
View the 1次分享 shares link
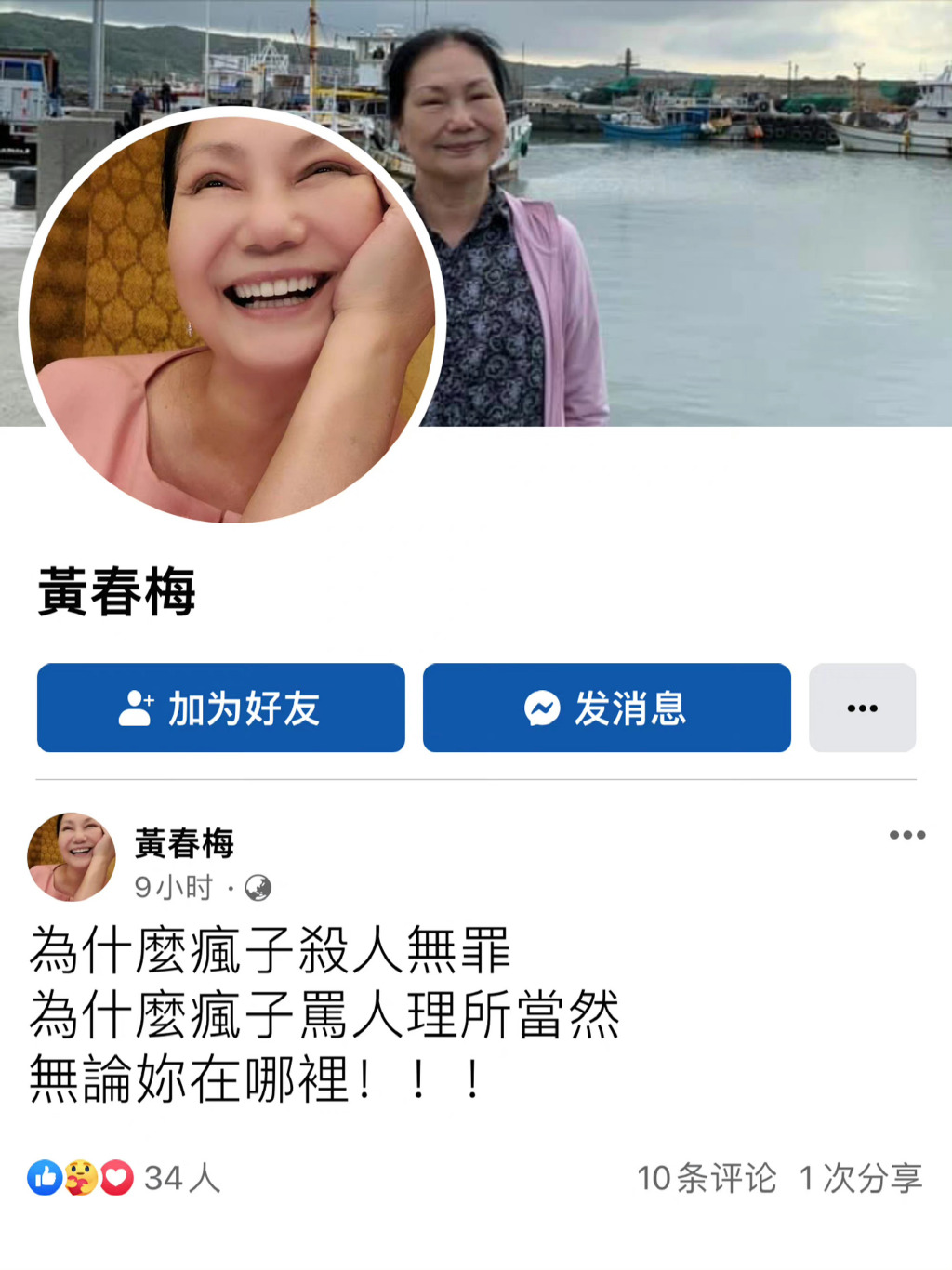[x=860, y=1177]
